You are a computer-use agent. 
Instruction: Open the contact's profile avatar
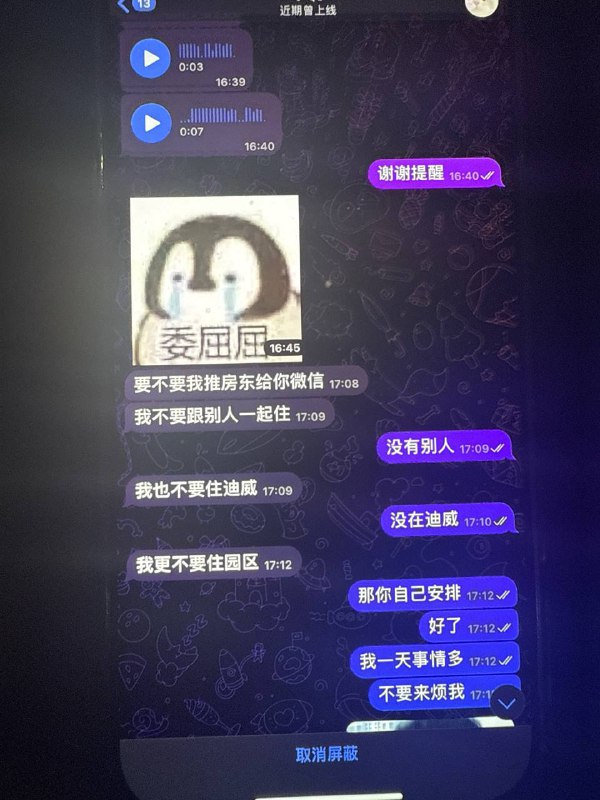(482, 7)
